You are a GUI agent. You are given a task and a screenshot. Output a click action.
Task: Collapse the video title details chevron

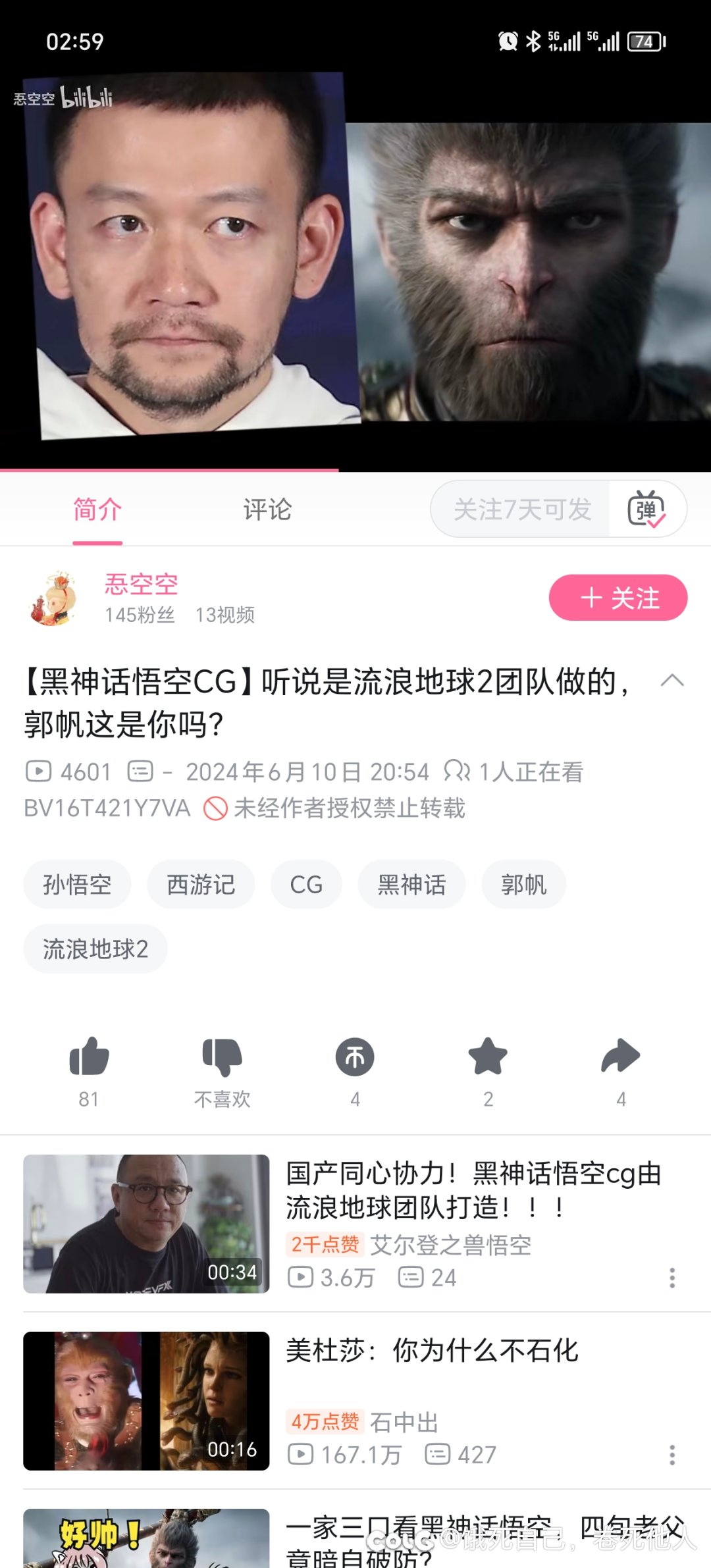click(x=671, y=681)
